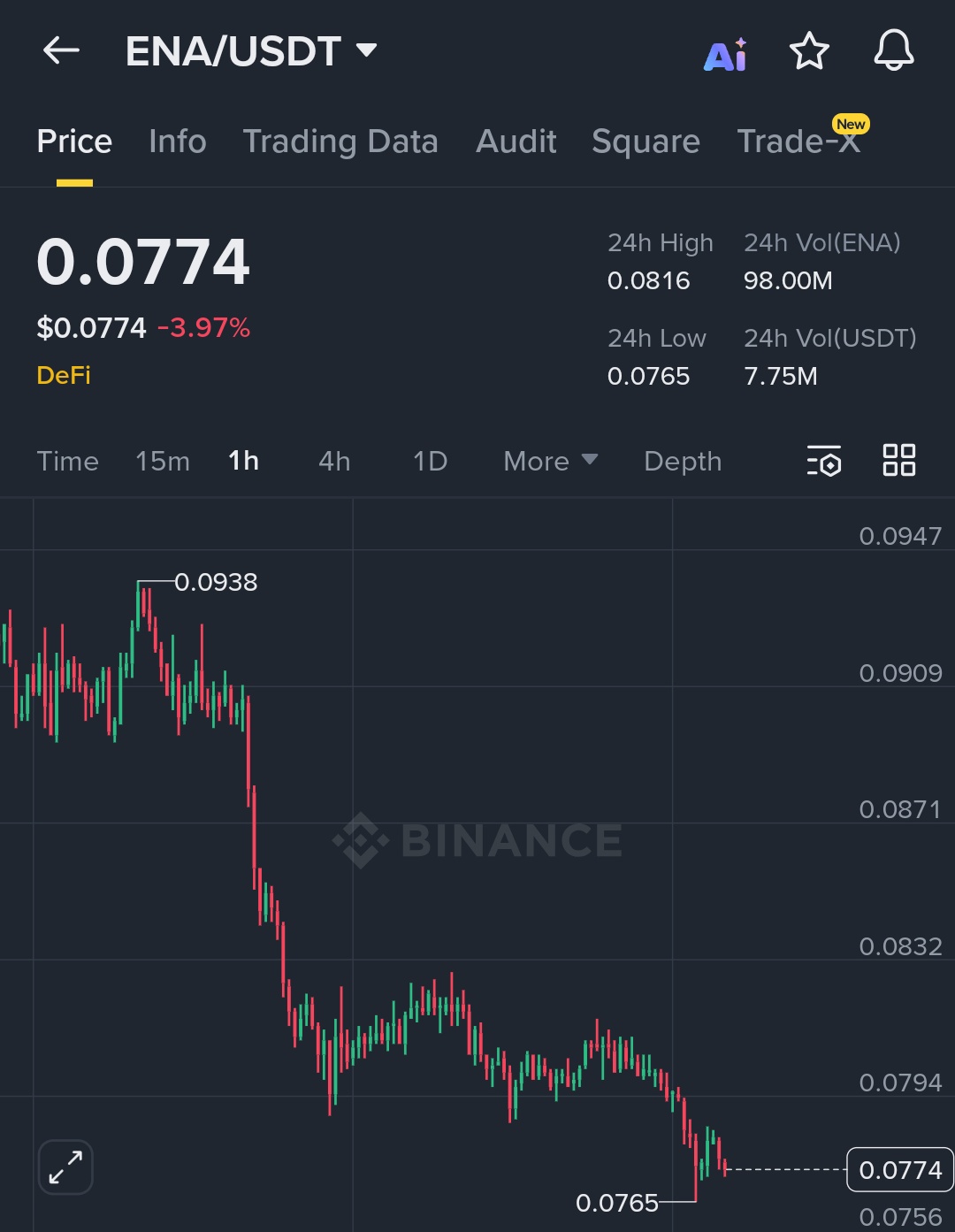Switch chart interval to 15m
Viewport: 955px width, 1232px height.
tap(163, 461)
